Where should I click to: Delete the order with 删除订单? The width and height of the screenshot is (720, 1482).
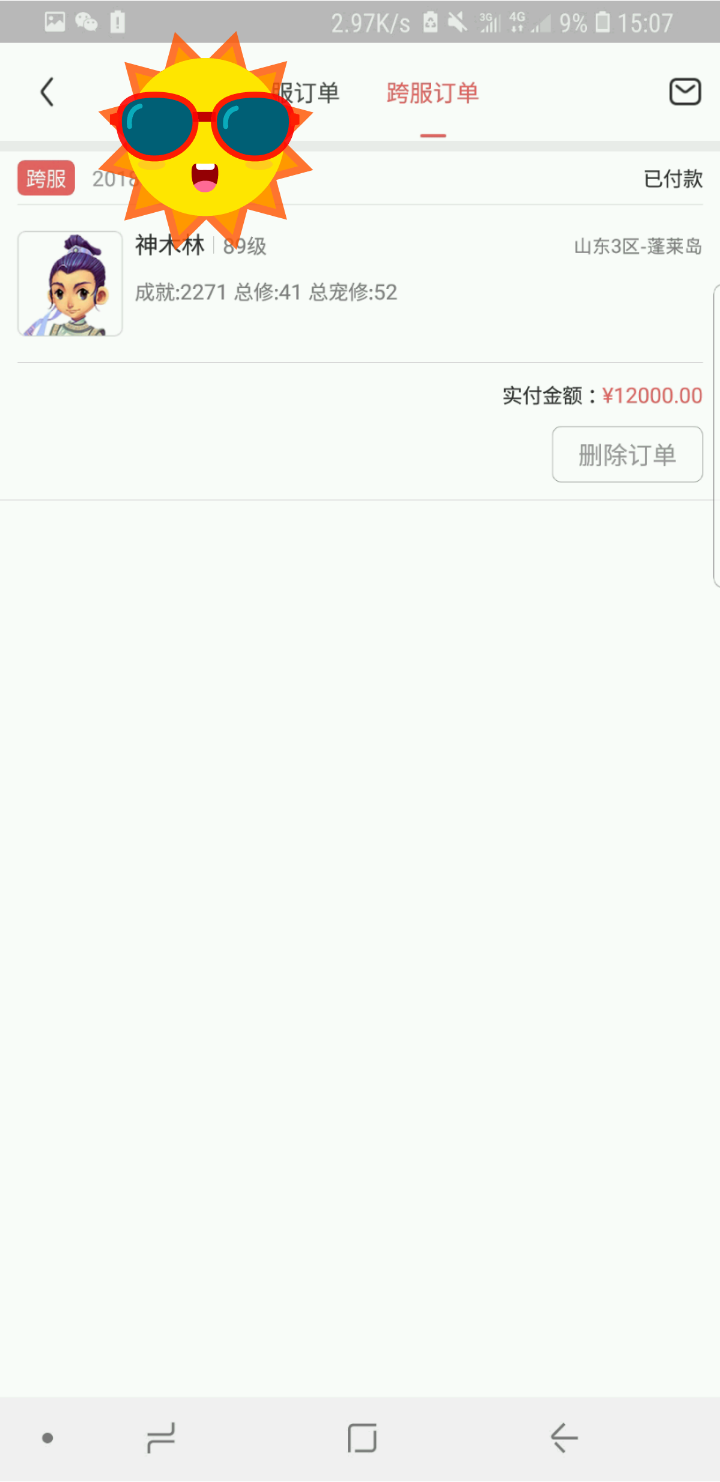627,455
